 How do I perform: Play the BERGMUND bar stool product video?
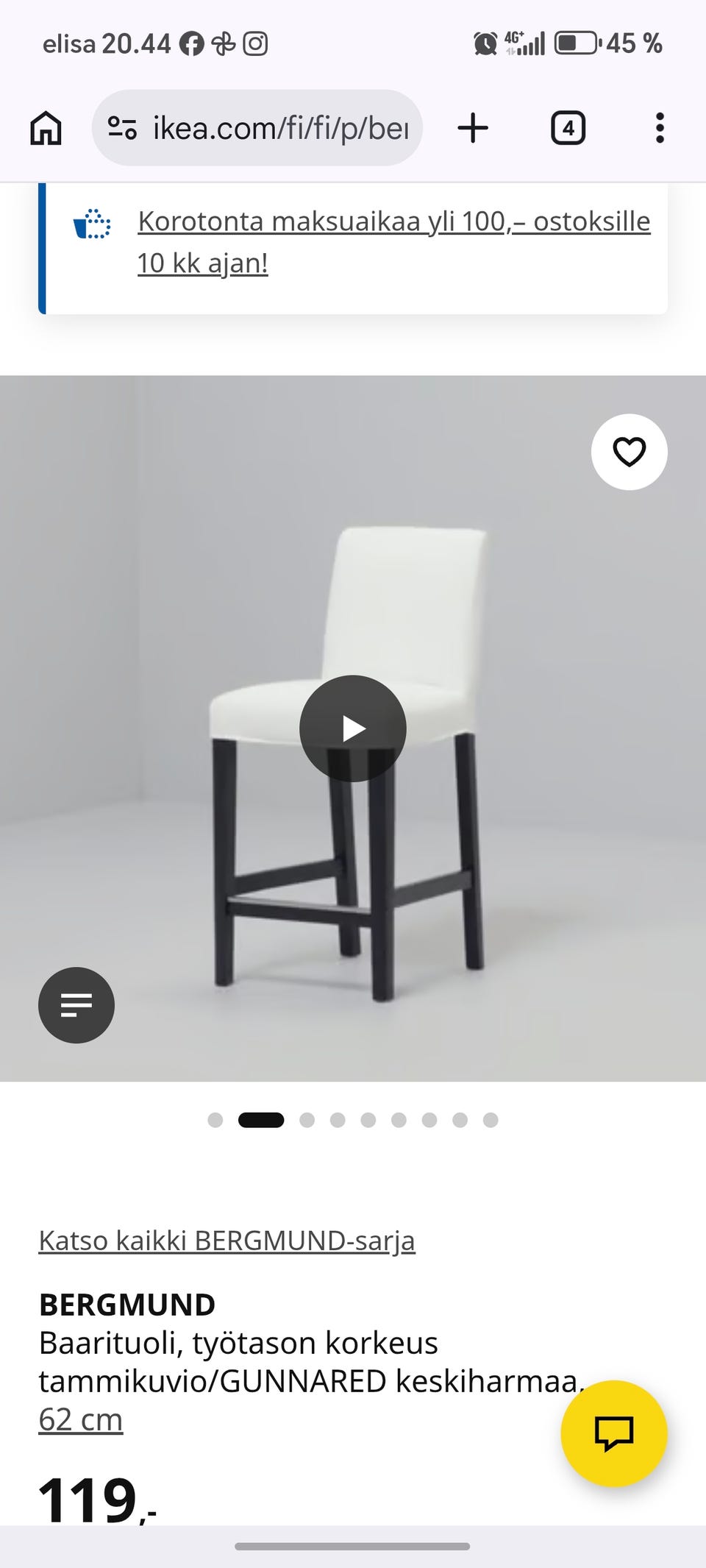click(353, 728)
